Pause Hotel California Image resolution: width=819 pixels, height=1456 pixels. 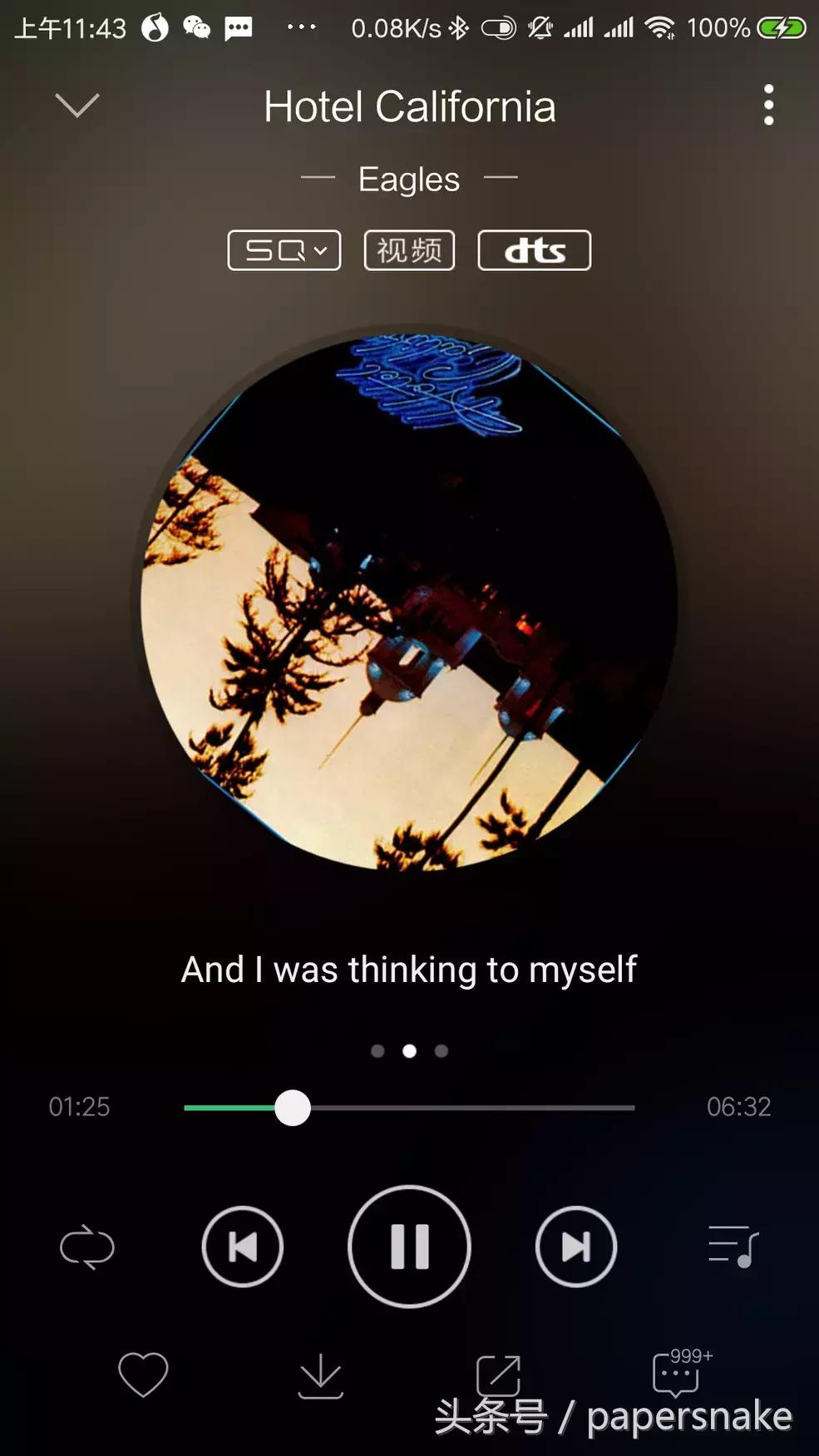[x=409, y=1247]
